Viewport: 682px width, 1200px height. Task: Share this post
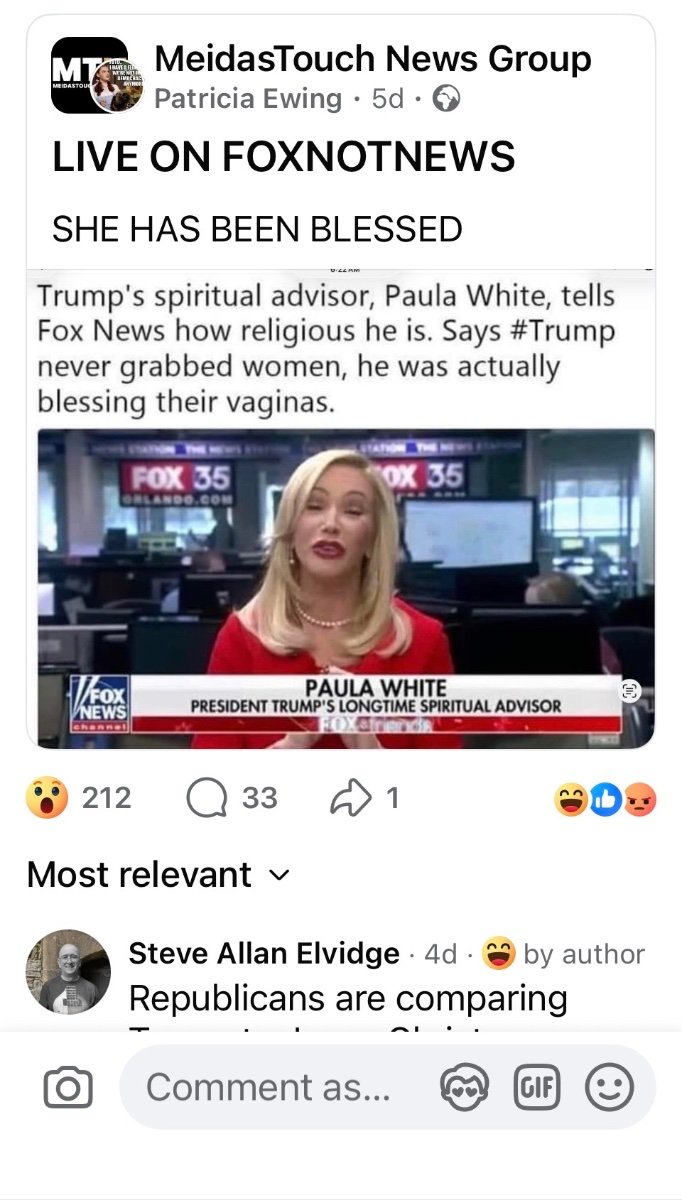[x=364, y=797]
